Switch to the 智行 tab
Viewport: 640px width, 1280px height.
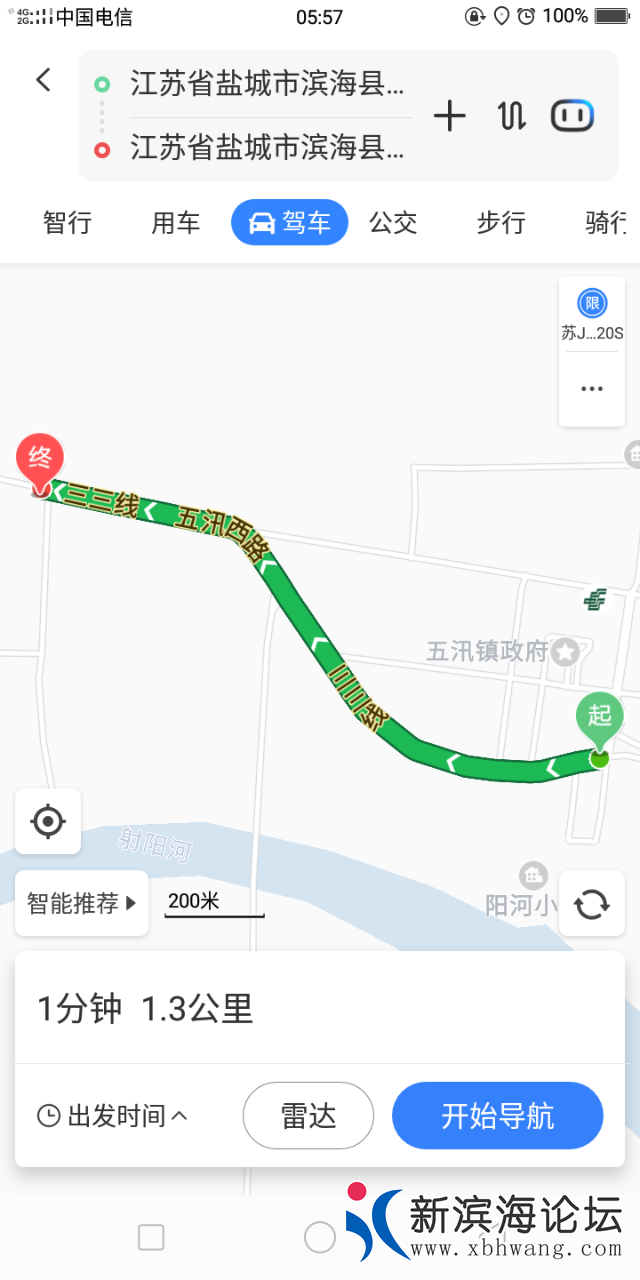click(67, 222)
